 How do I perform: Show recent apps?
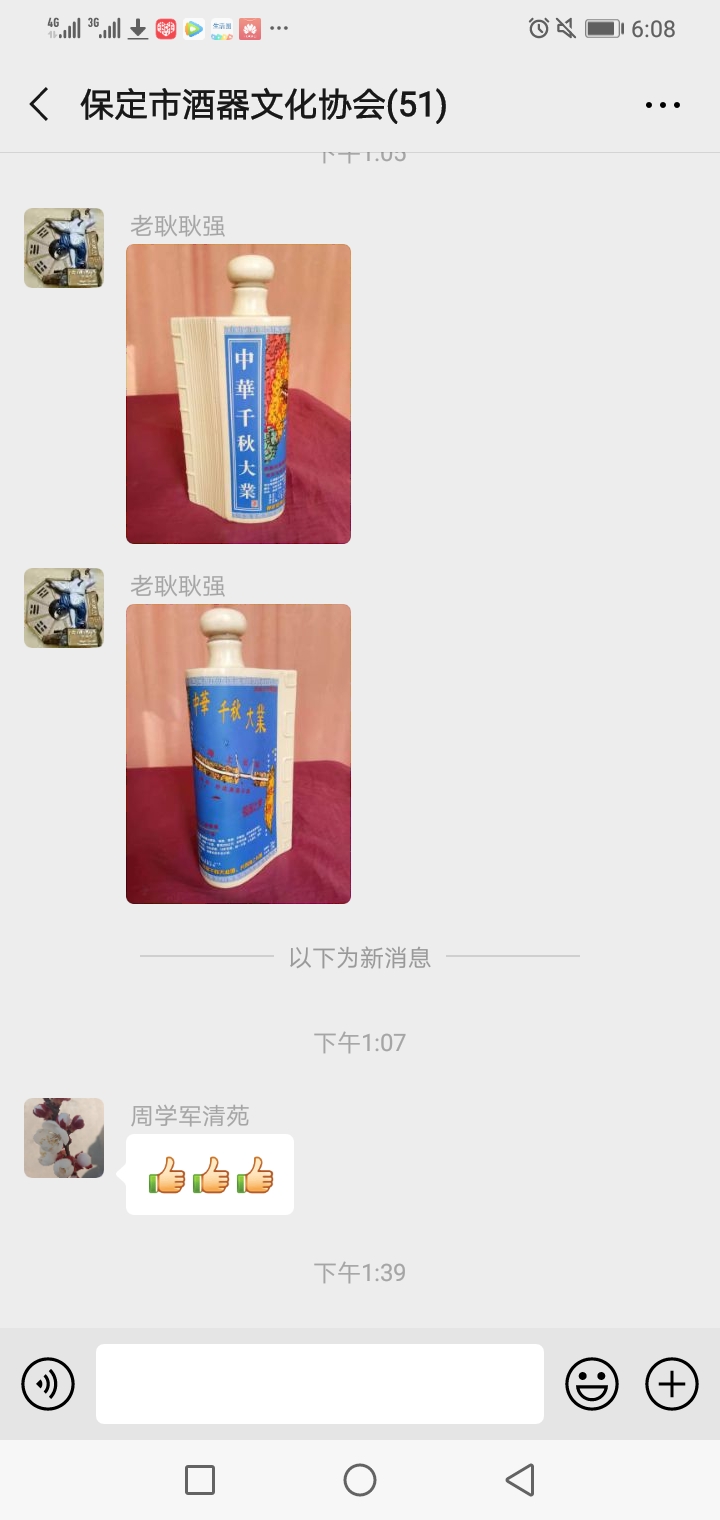(x=200, y=1480)
